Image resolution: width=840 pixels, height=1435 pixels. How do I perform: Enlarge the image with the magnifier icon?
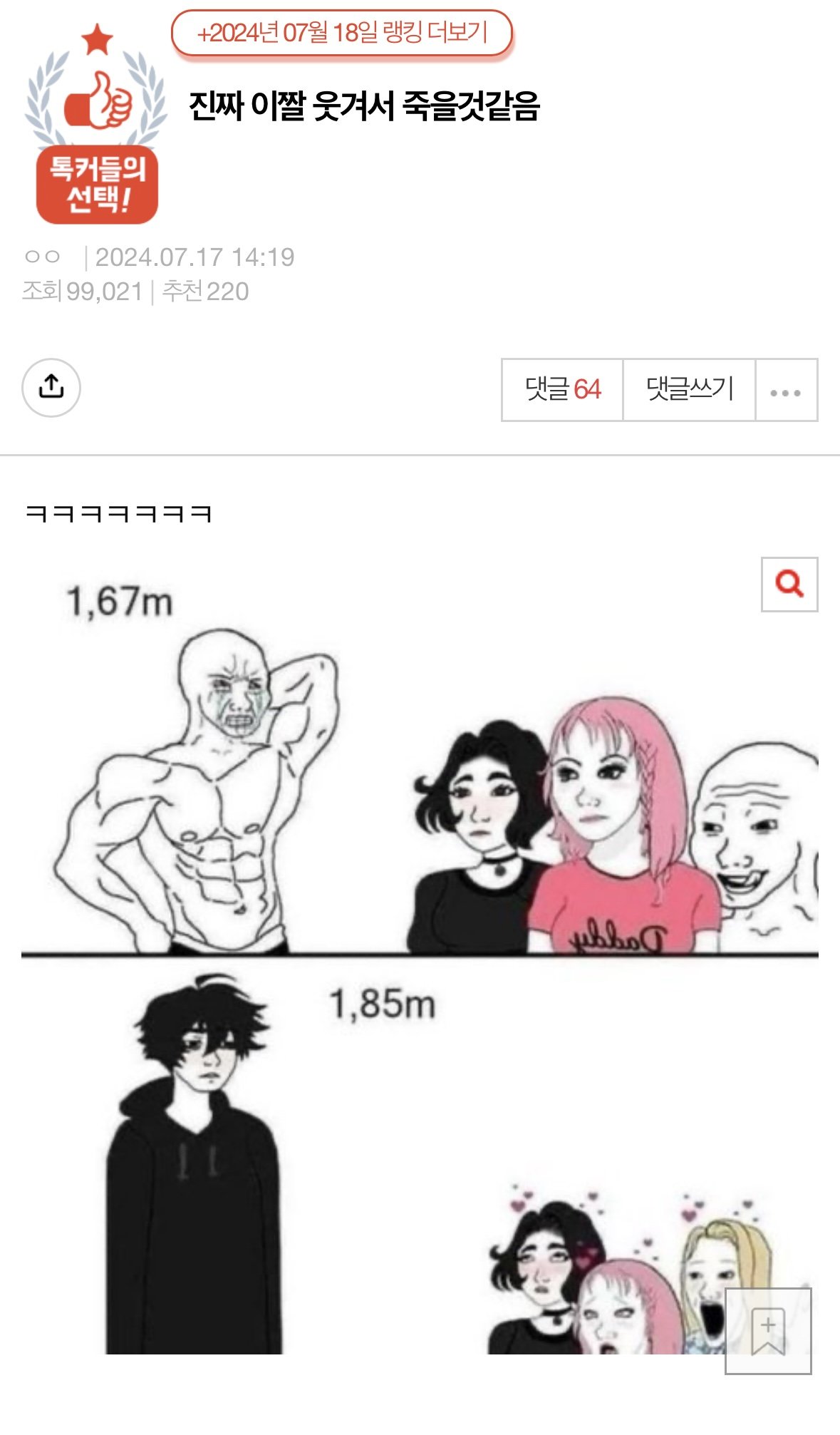tap(789, 585)
